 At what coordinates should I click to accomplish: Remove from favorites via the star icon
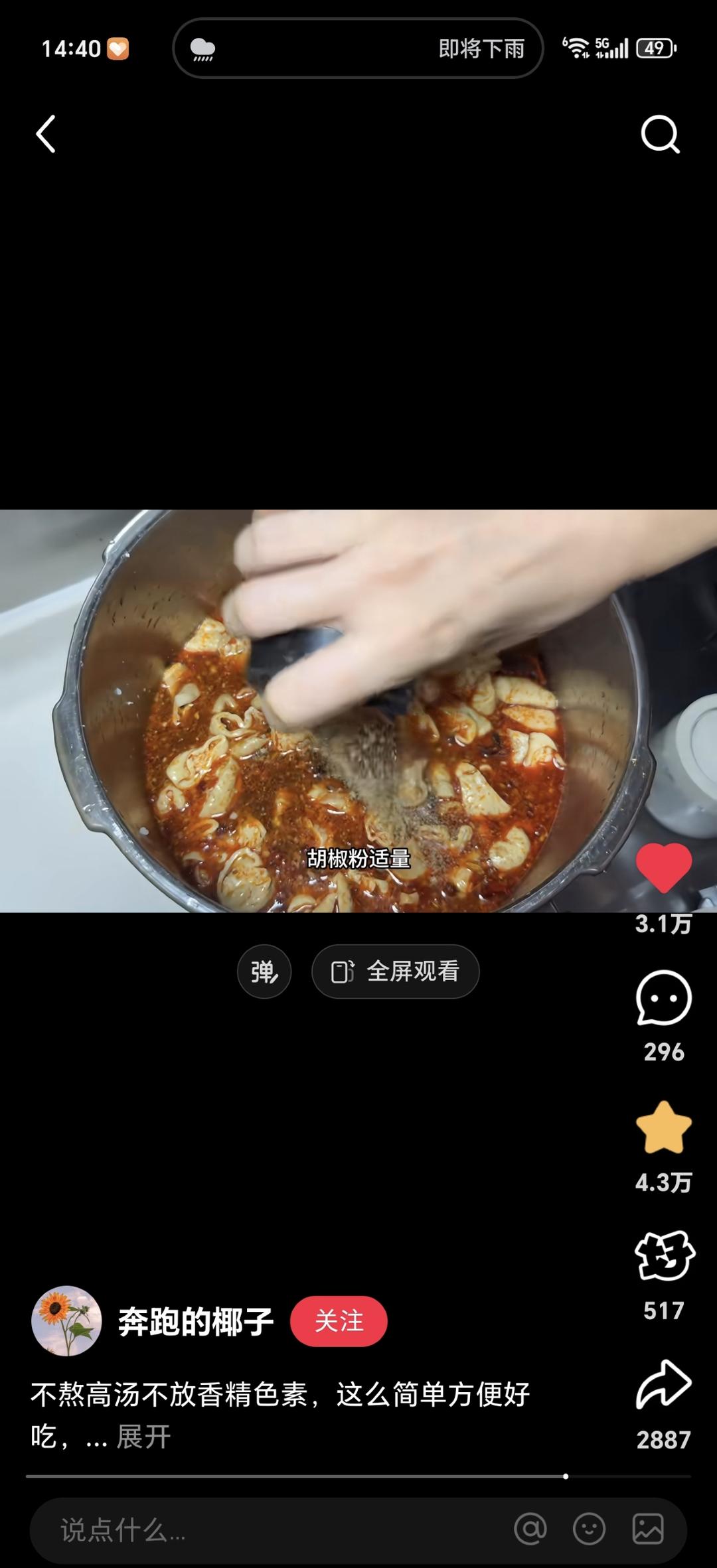point(663,1127)
